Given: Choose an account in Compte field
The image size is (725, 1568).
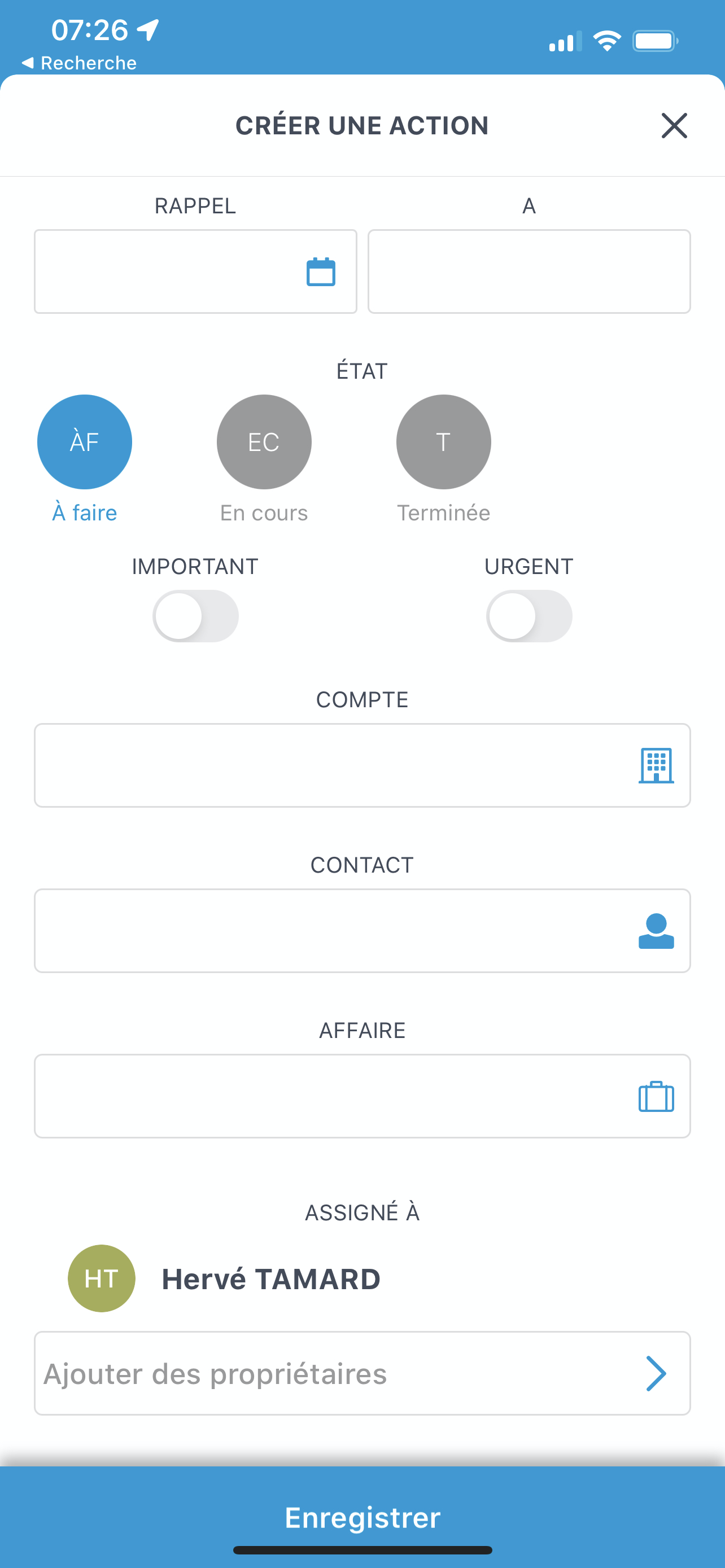Looking at the screenshot, I should 361,765.
